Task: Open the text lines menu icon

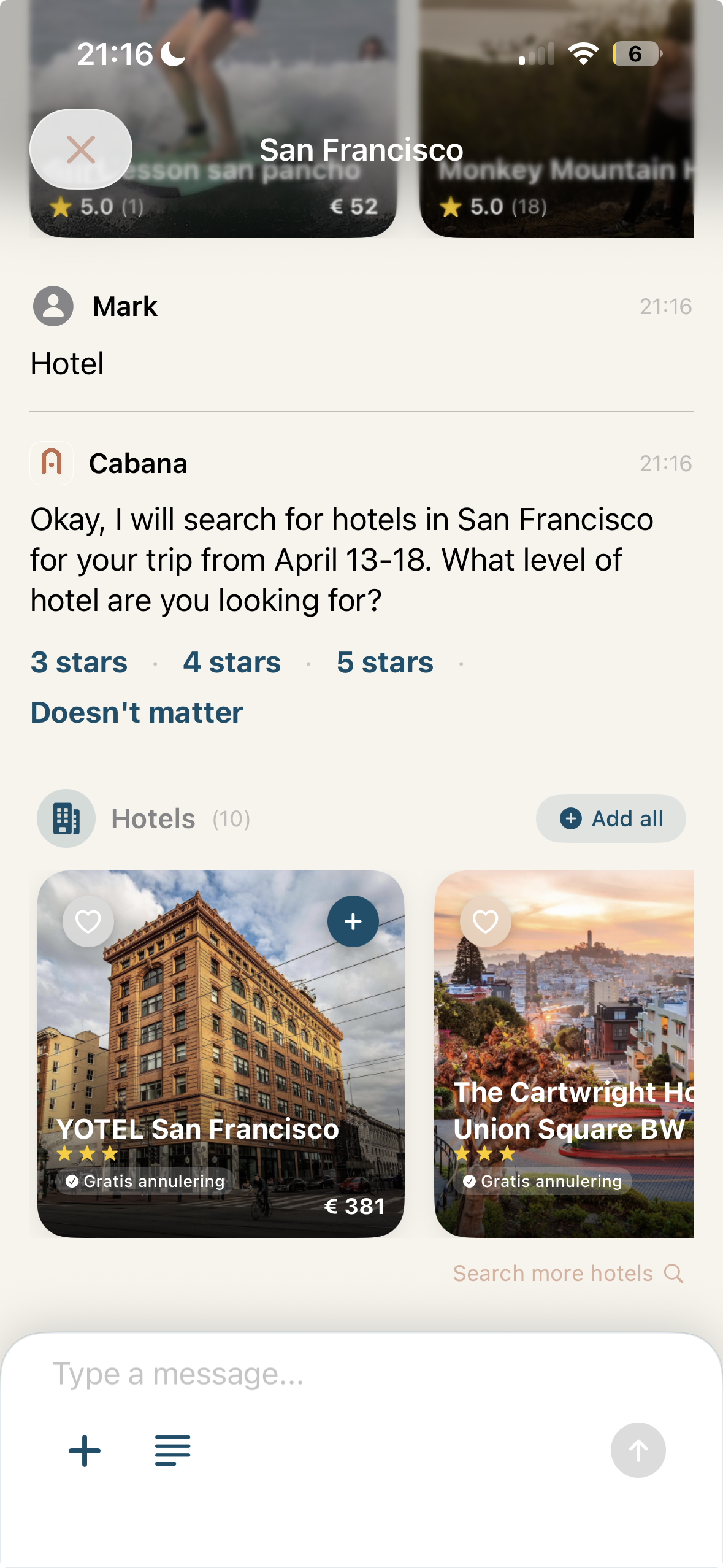Action: pos(172,1451)
